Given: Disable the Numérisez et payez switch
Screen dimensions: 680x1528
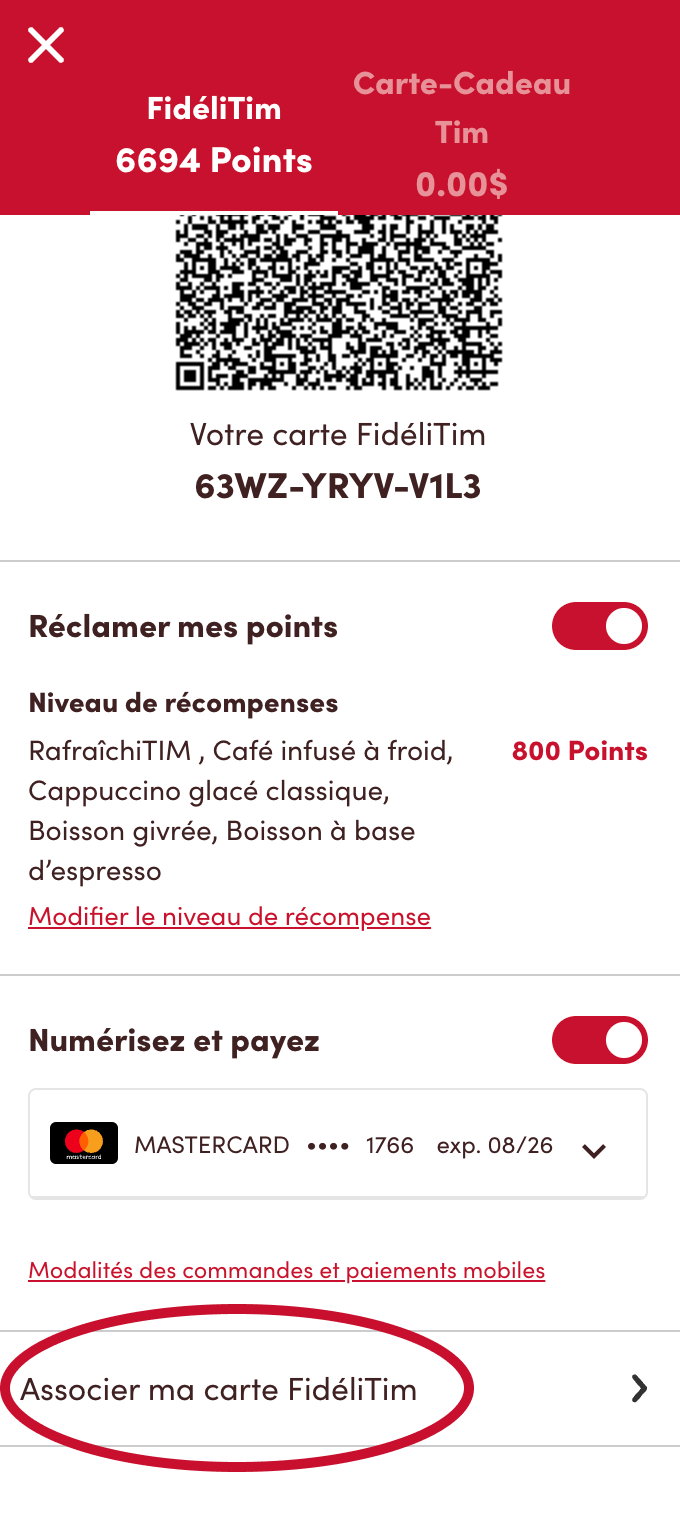Looking at the screenshot, I should [x=599, y=1041].
